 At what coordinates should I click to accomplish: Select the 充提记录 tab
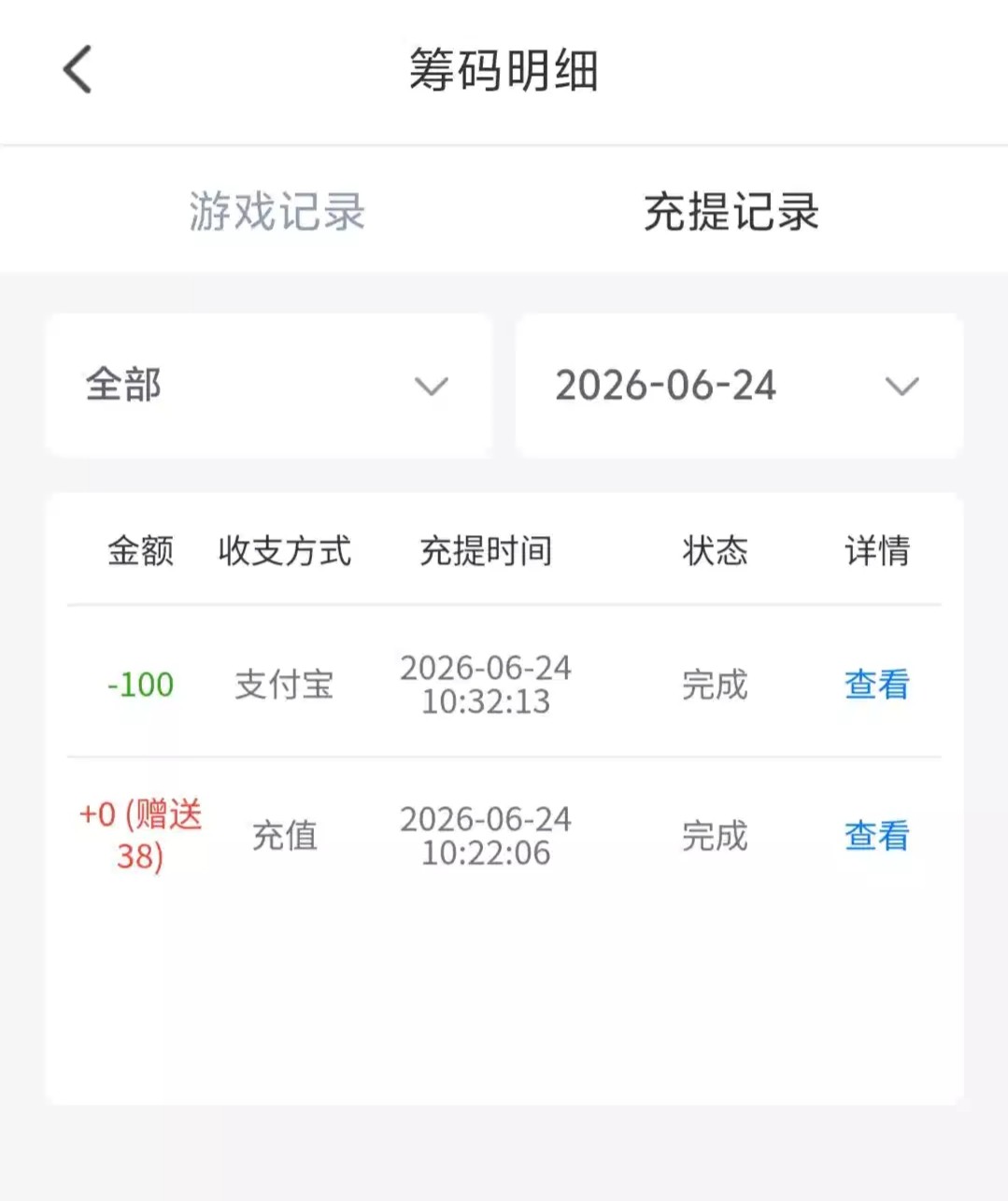(x=731, y=211)
